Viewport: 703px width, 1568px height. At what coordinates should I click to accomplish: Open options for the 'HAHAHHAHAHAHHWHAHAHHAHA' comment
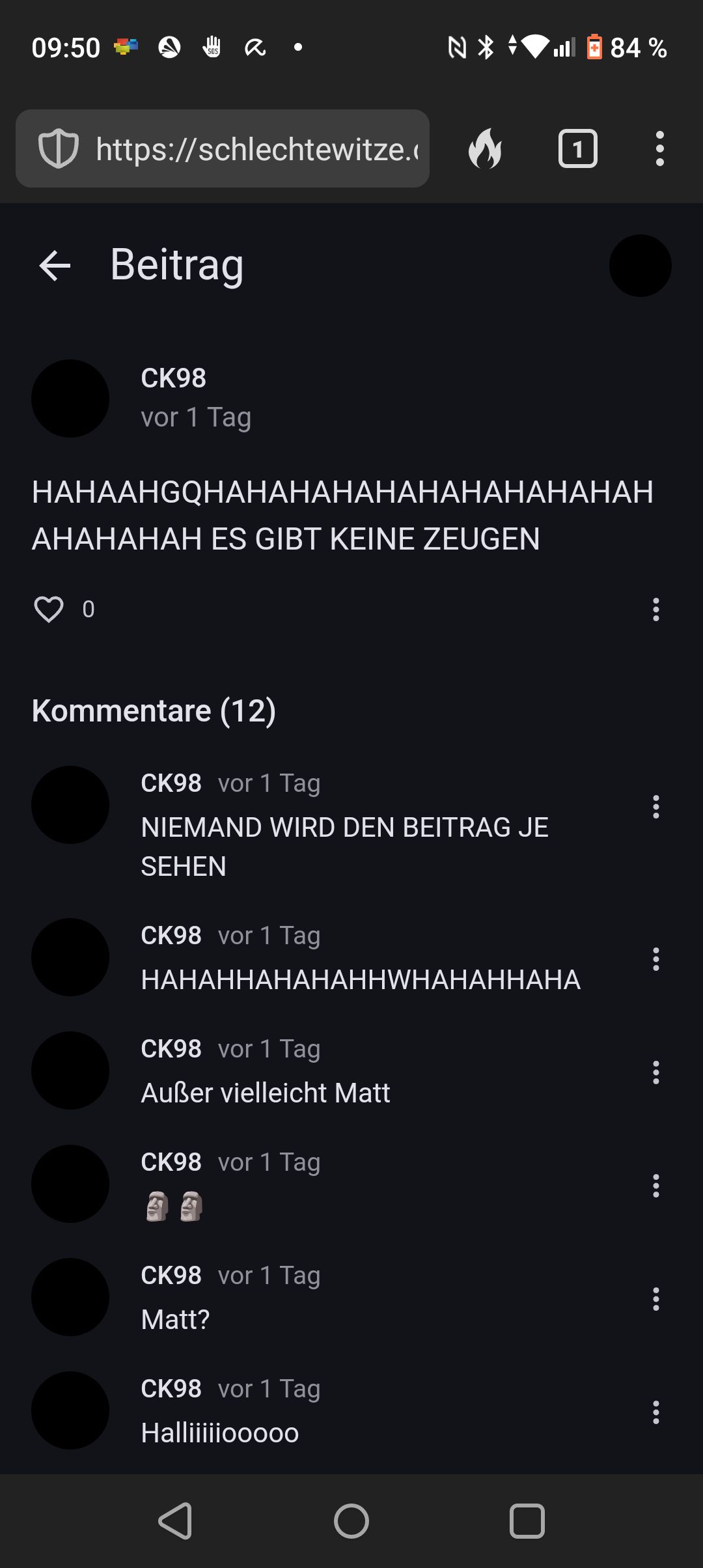655,959
